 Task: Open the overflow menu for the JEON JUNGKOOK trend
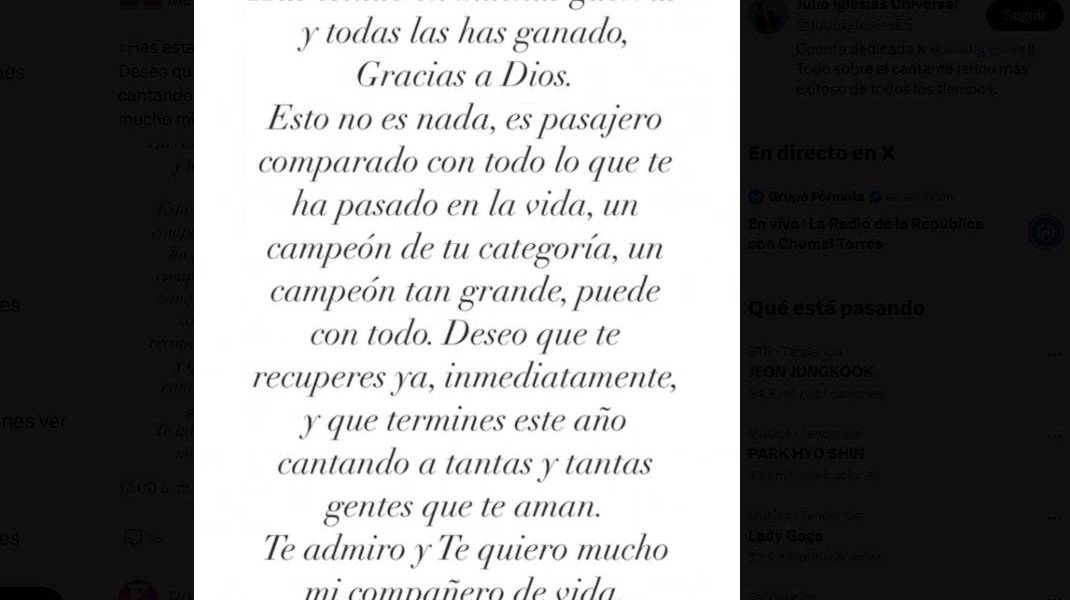(1054, 354)
